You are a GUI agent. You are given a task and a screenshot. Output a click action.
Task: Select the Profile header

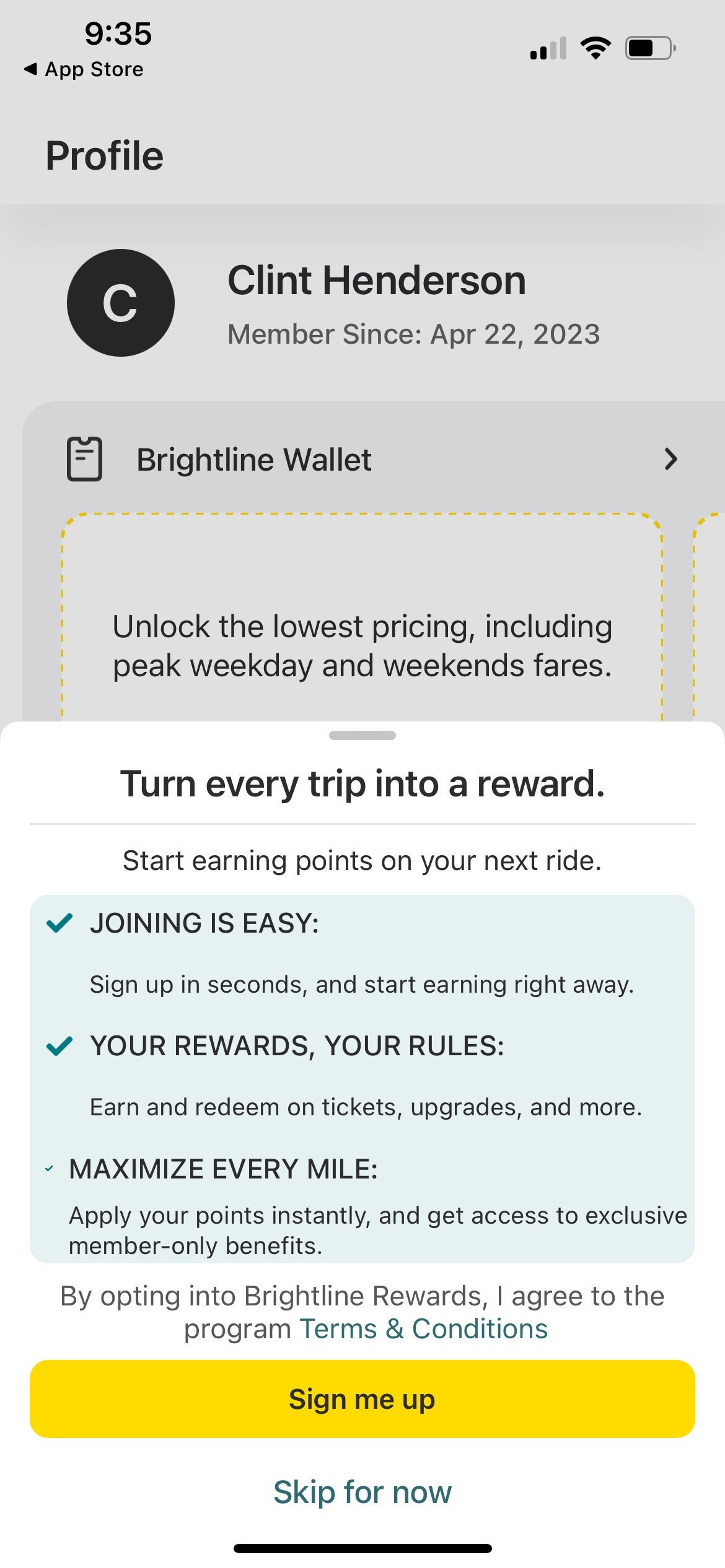[x=105, y=154]
